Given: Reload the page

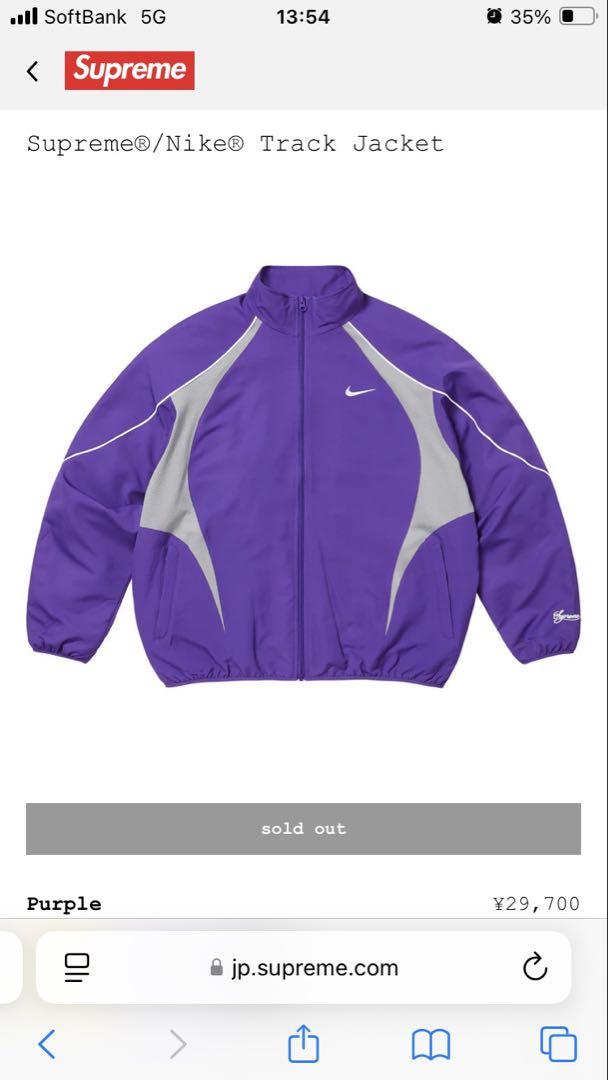Looking at the screenshot, I should point(535,967).
